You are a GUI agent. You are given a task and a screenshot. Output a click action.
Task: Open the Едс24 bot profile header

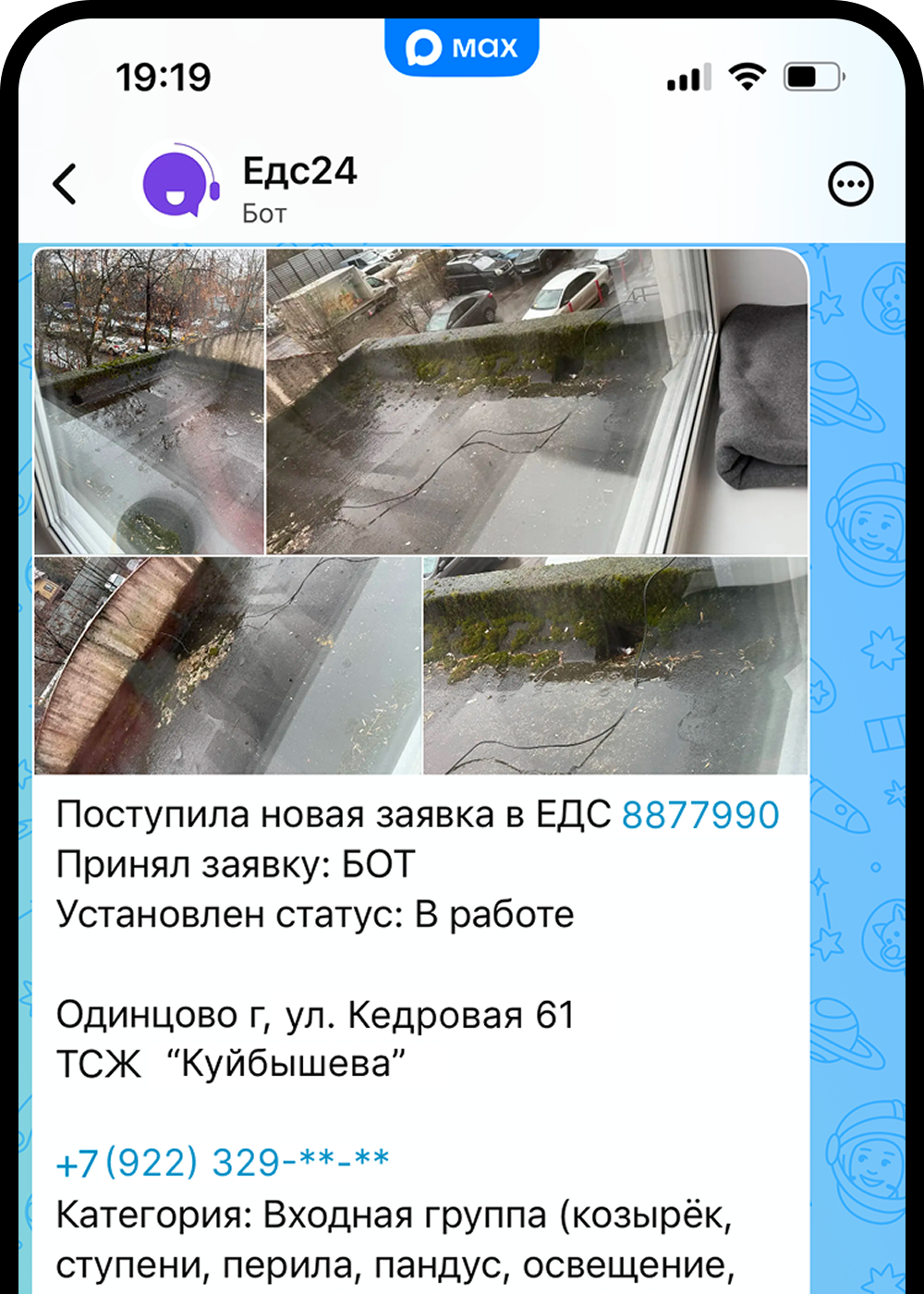point(299,186)
